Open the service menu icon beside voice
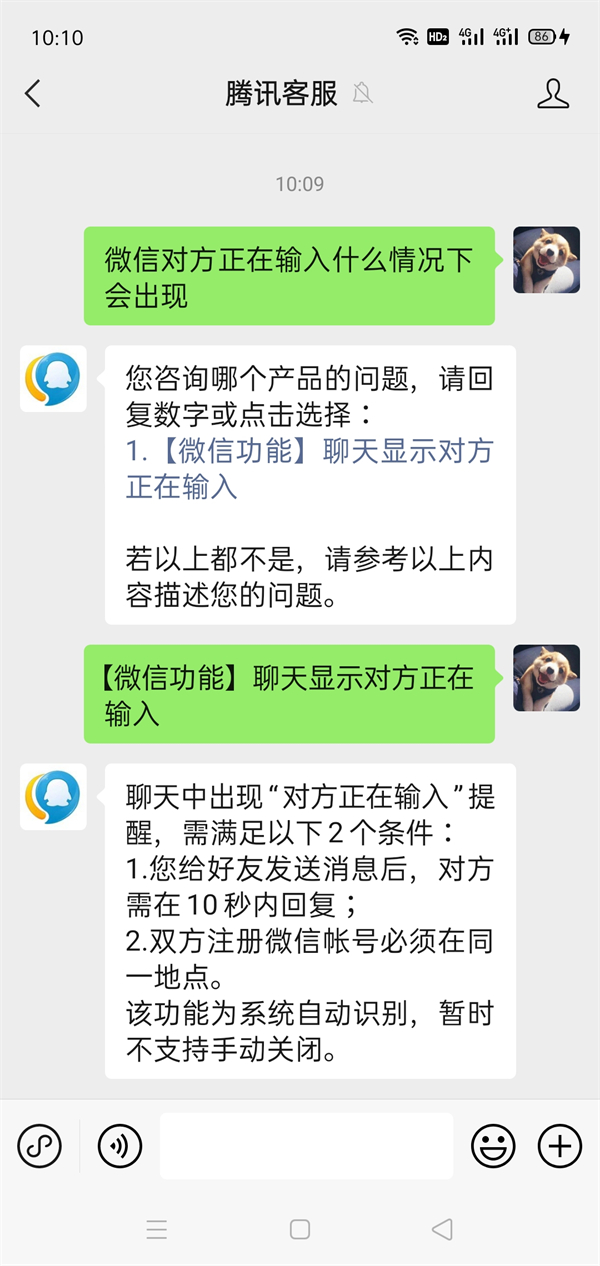Screen dimensions: 600x1266 (x=40, y=1146)
